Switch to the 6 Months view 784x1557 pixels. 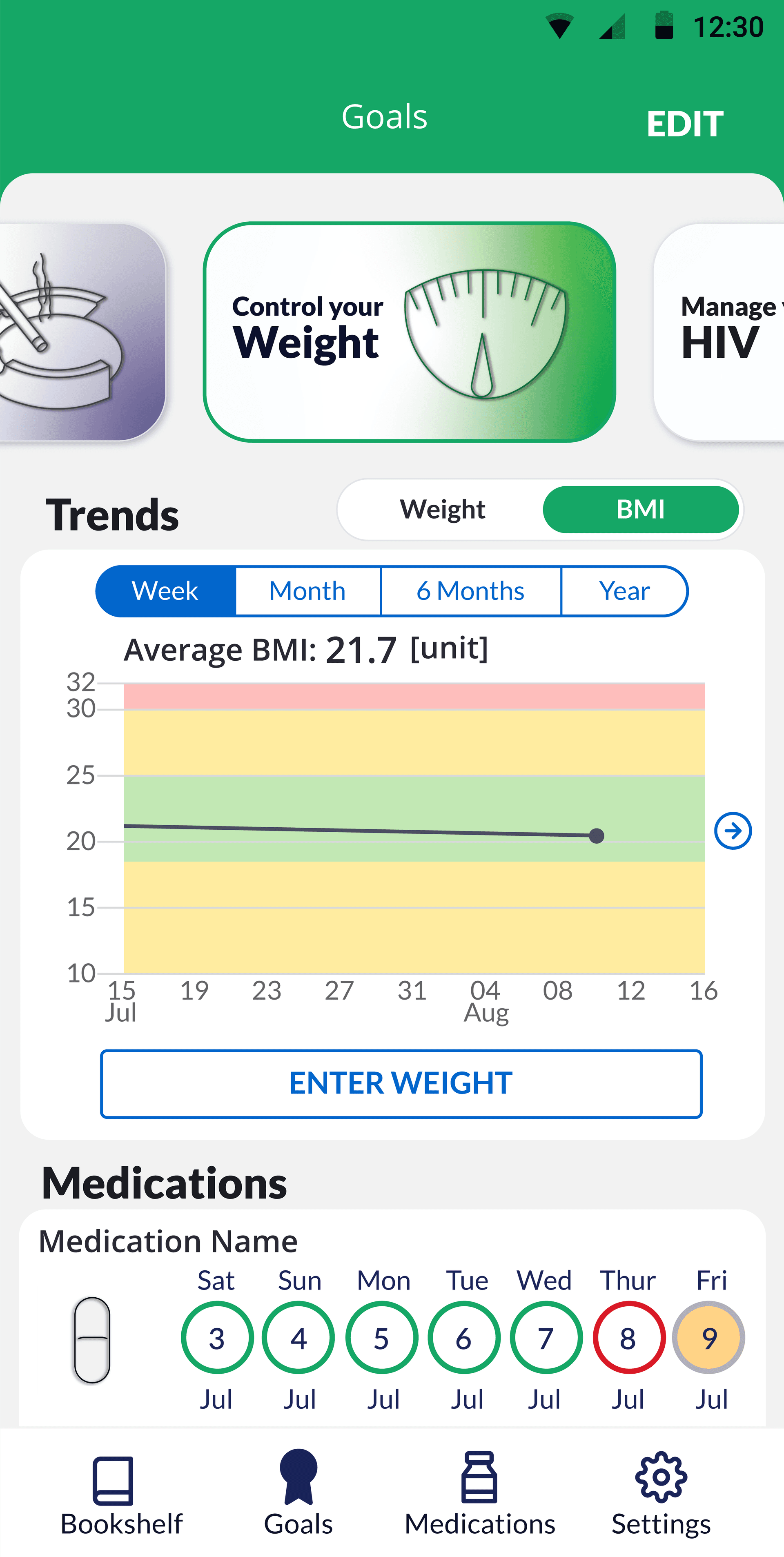click(x=471, y=590)
